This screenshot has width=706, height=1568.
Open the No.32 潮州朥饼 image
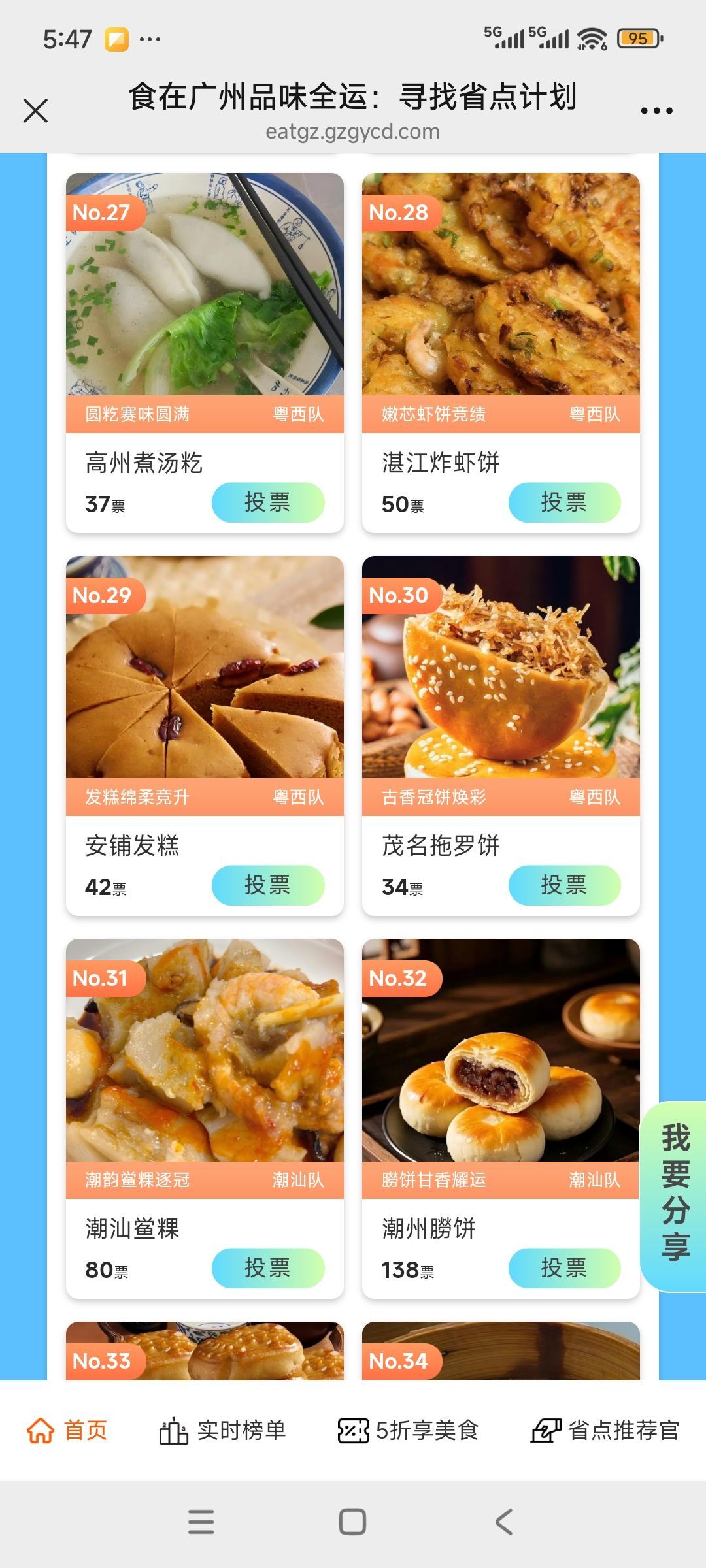point(501,1050)
